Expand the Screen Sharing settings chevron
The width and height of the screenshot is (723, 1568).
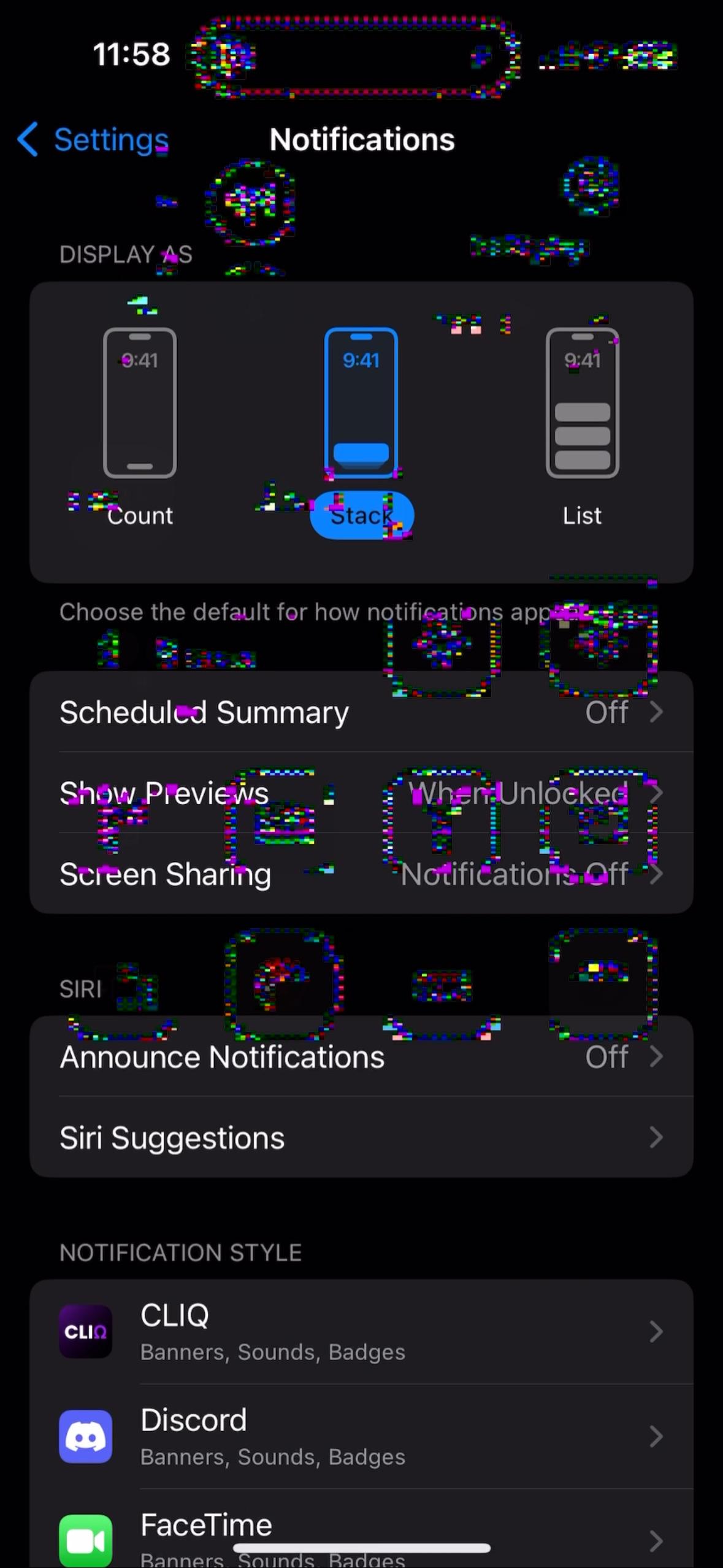tap(656, 874)
